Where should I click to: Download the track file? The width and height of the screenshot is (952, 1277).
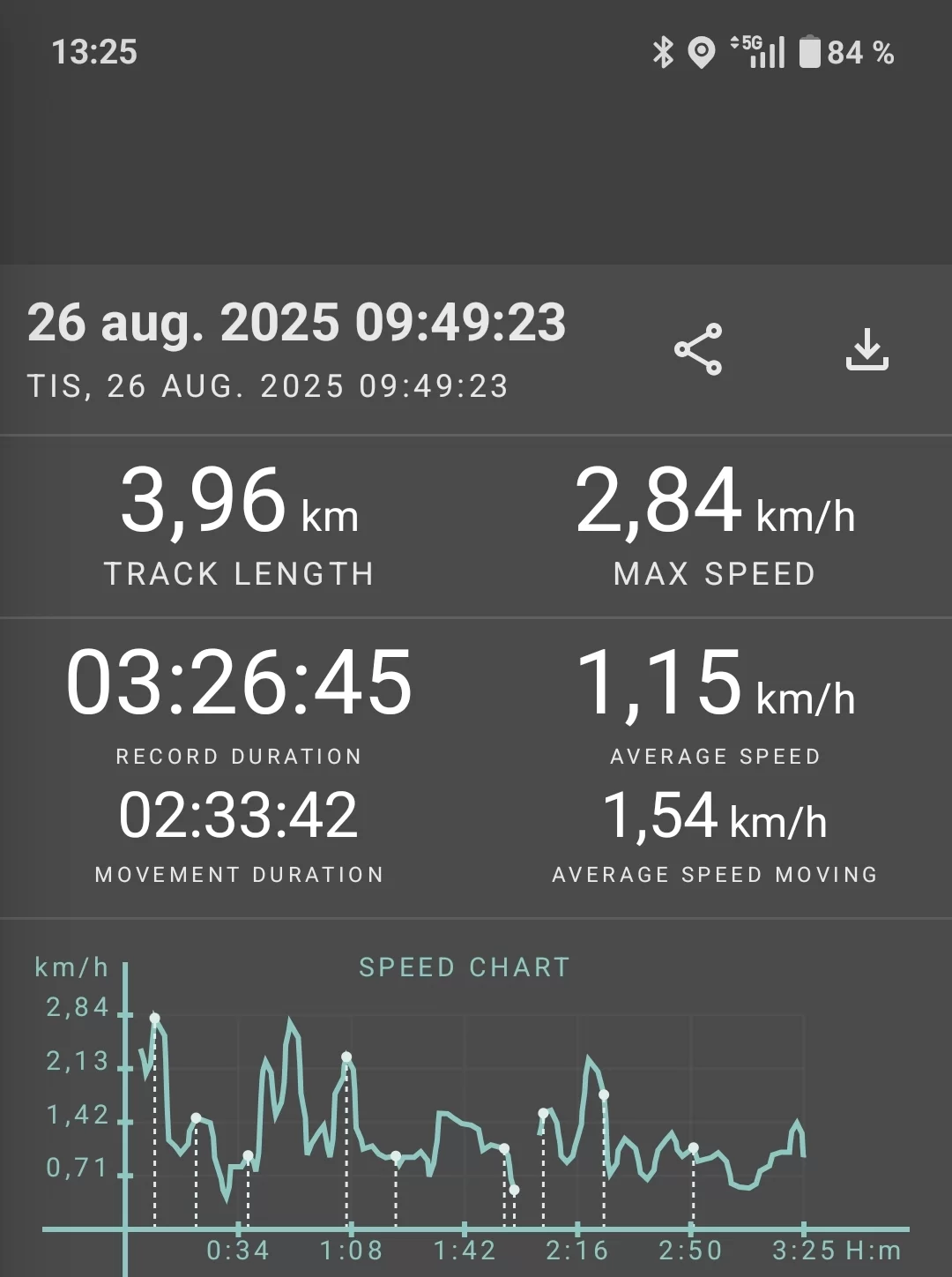point(867,349)
